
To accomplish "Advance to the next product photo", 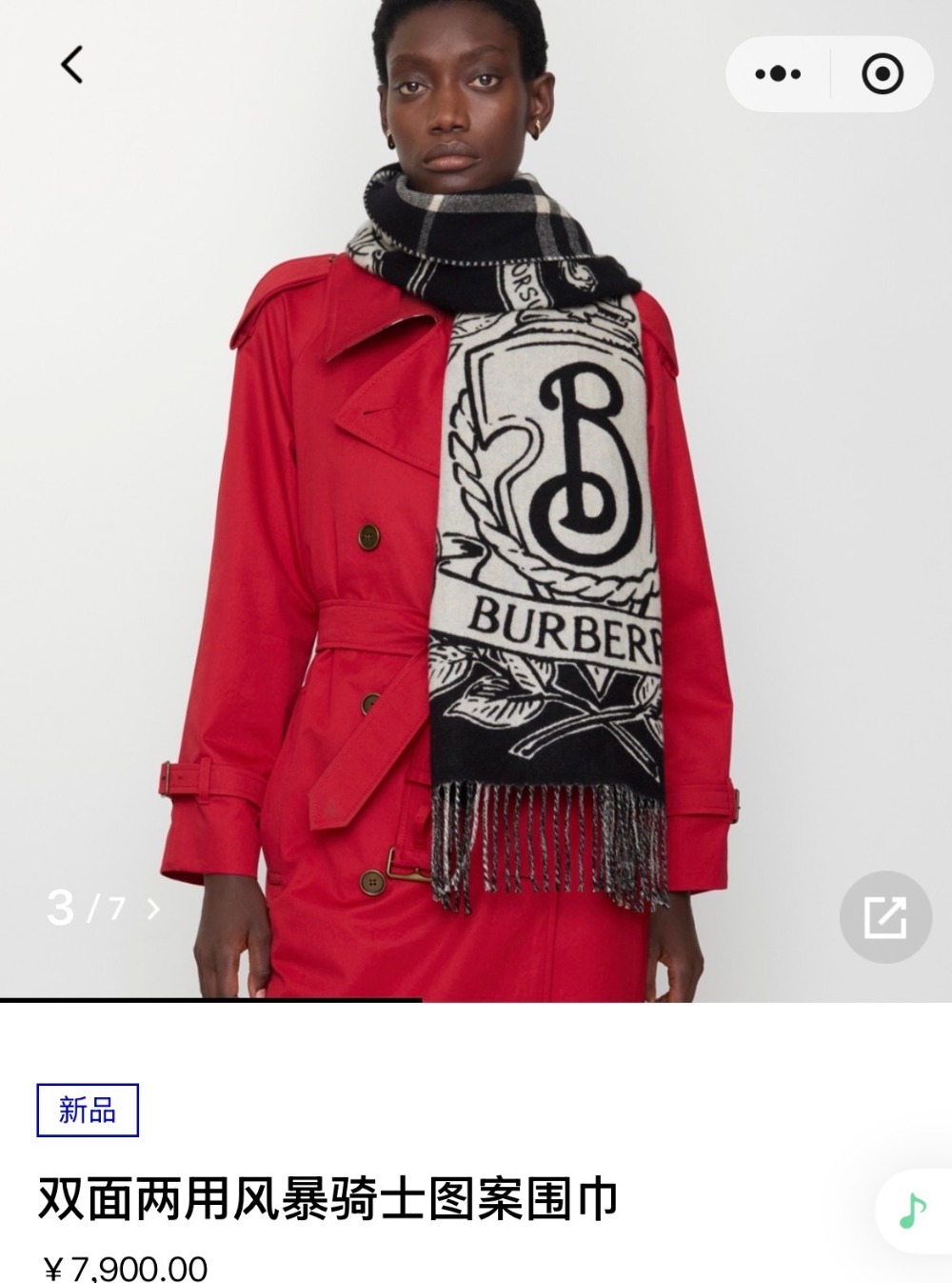I will coord(153,909).
